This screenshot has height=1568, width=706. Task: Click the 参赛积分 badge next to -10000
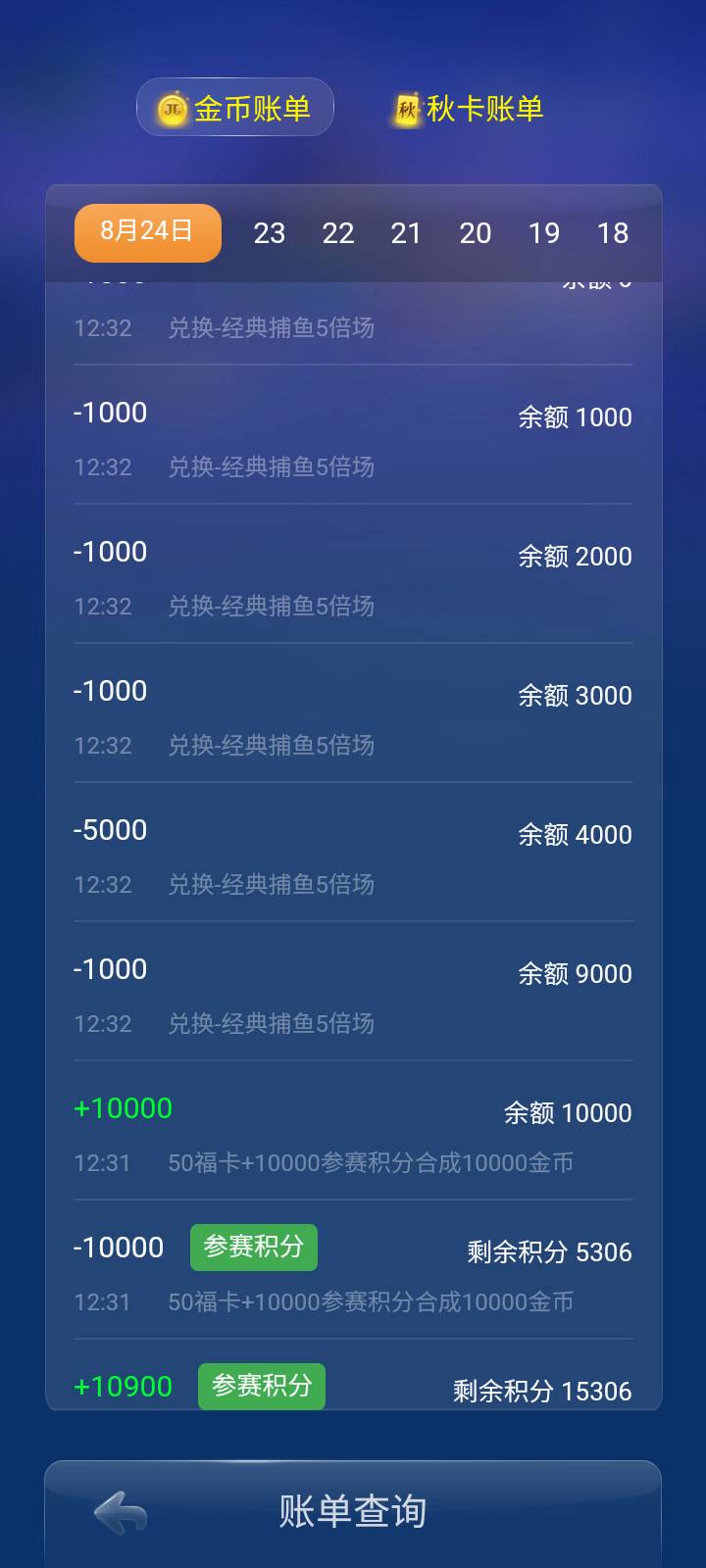[253, 1247]
